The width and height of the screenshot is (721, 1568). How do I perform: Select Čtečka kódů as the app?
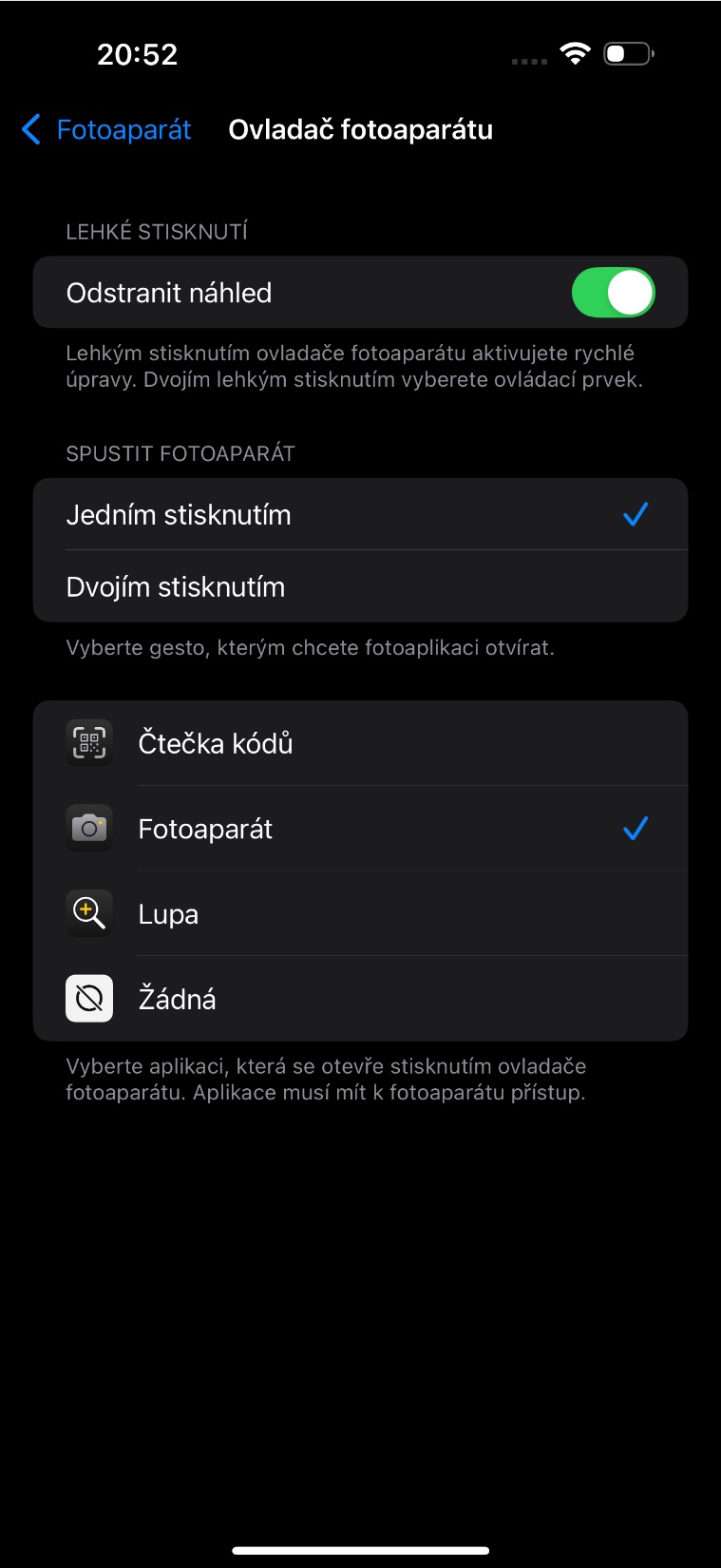click(x=360, y=743)
